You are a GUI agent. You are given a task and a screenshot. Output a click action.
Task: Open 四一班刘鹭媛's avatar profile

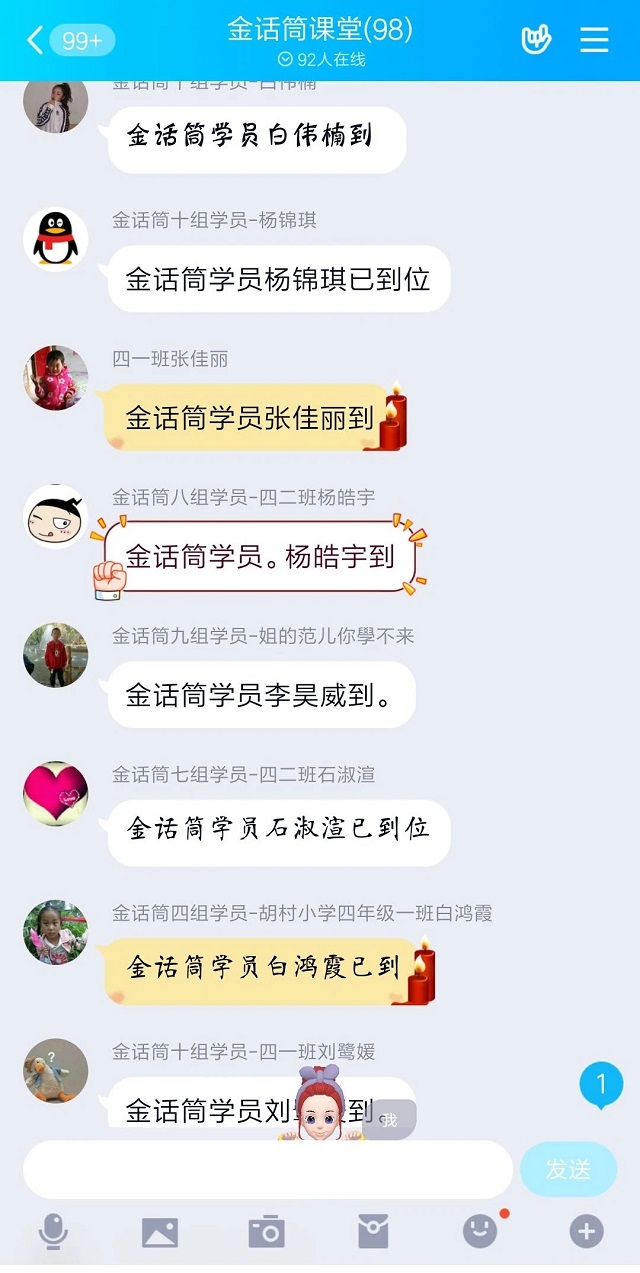click(56, 1071)
